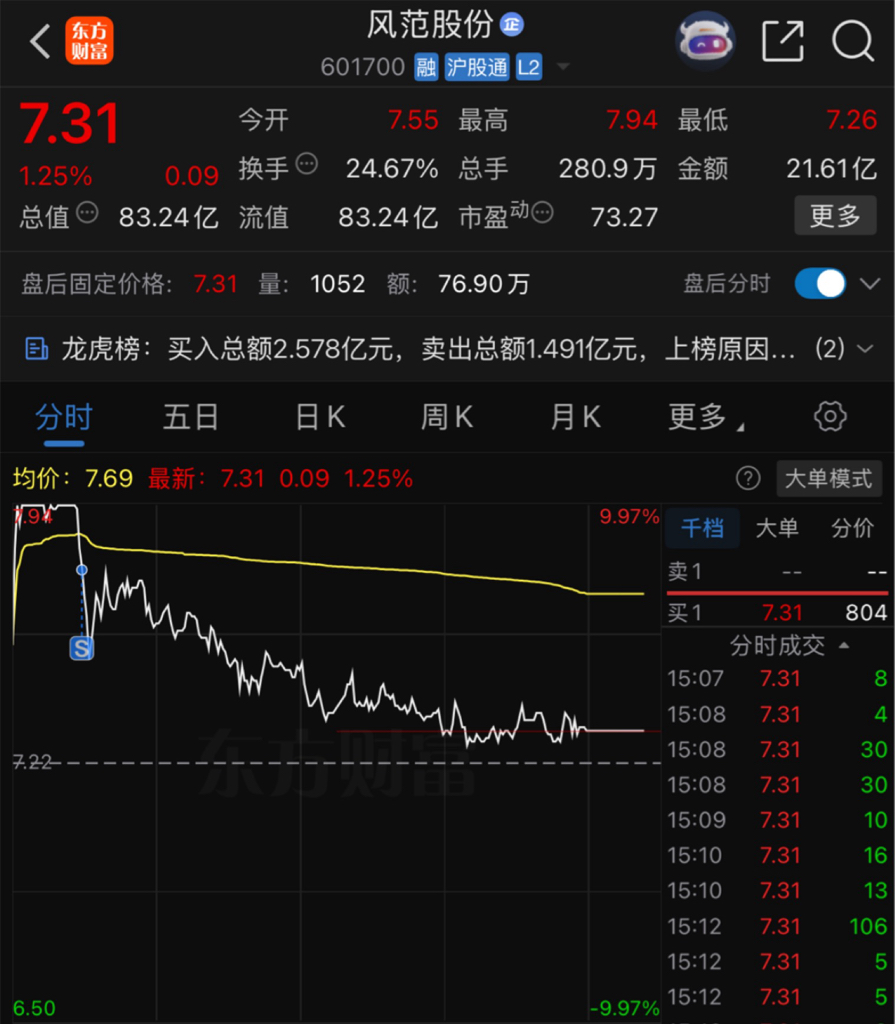The width and height of the screenshot is (895, 1024).
Task: Enable 大单模式
Action: 828,479
